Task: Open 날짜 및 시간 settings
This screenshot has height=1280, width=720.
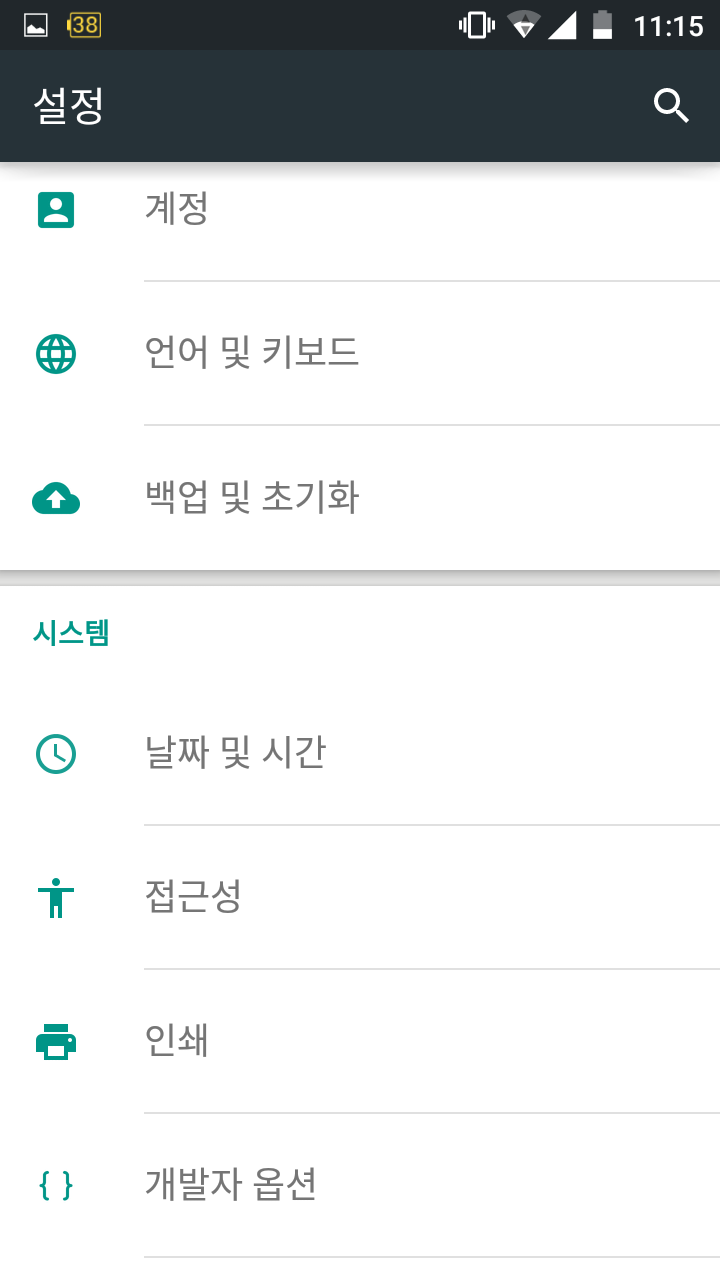Action: pos(360,753)
